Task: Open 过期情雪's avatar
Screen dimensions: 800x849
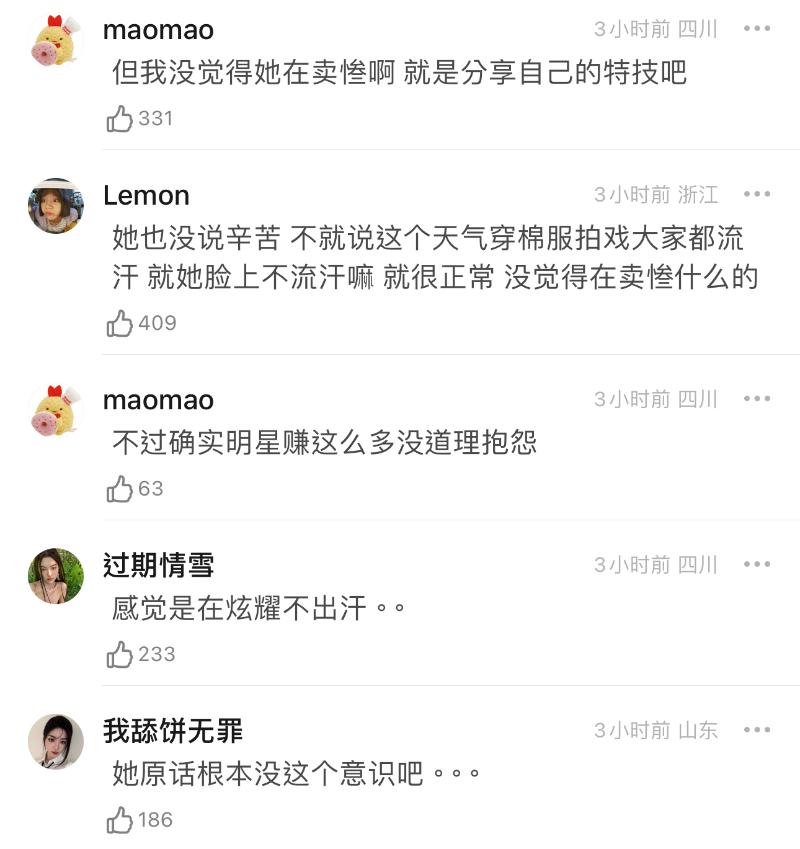Action: 56,576
